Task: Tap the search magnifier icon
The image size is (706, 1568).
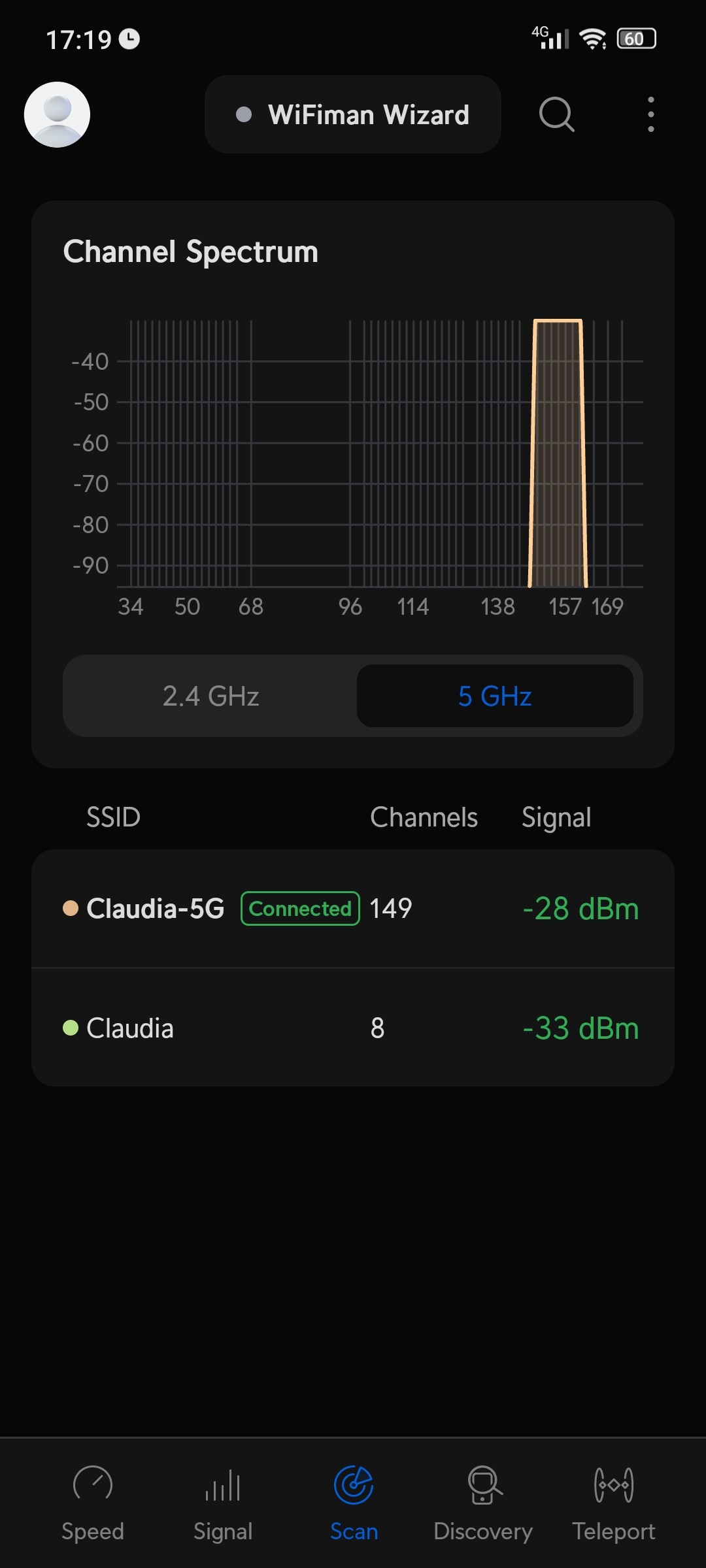Action: (556, 114)
